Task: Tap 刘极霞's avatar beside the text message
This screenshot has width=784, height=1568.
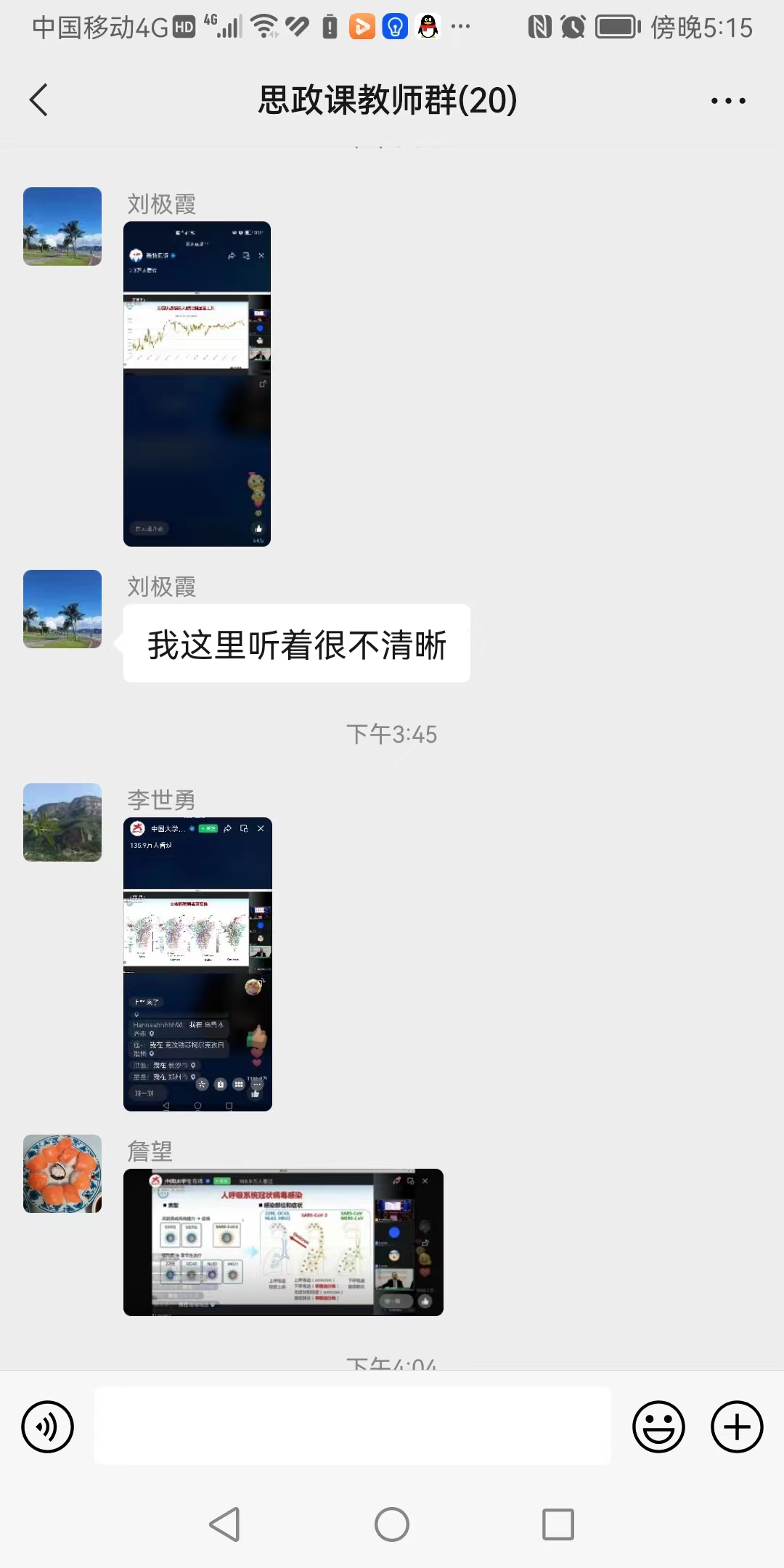Action: coord(62,609)
